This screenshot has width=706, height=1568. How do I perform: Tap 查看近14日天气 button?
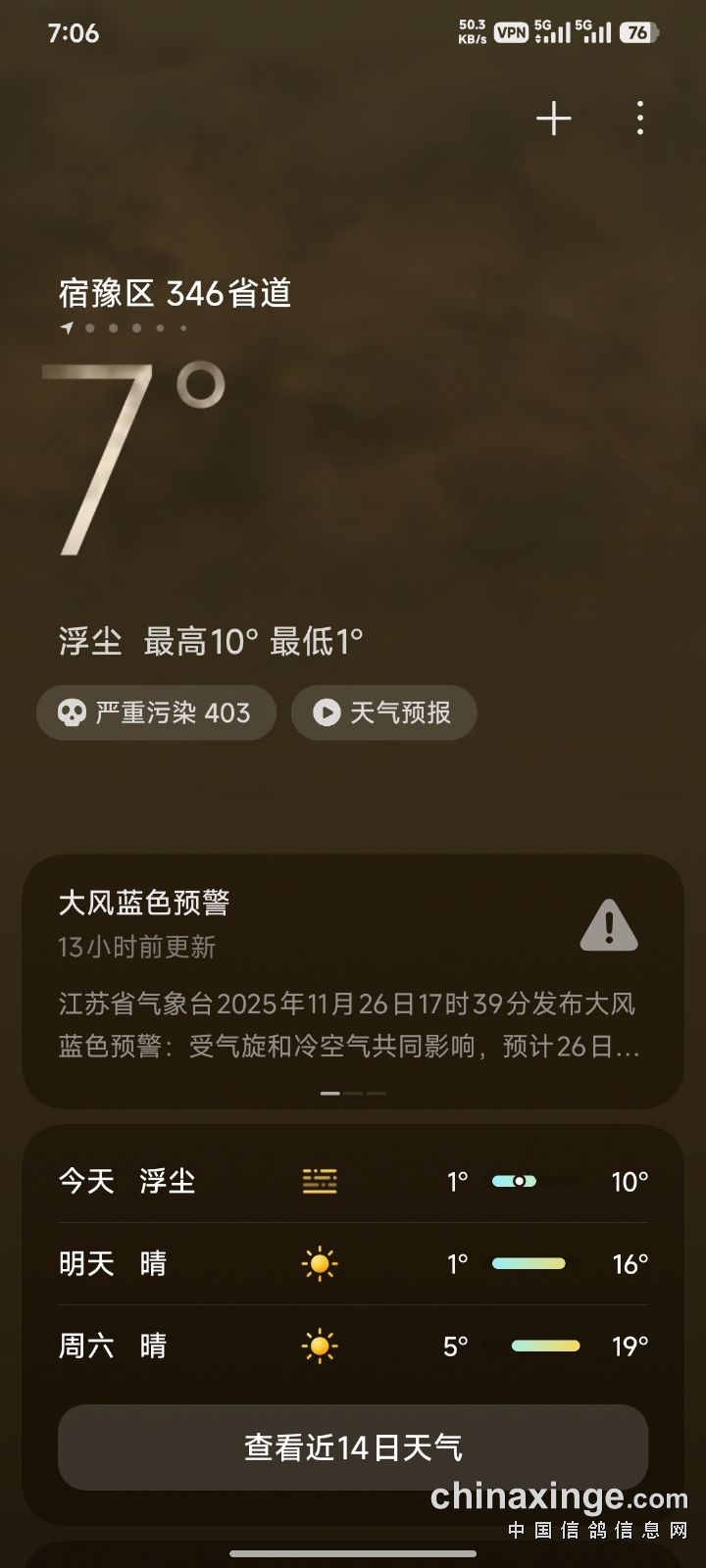pyautogui.click(x=353, y=1447)
